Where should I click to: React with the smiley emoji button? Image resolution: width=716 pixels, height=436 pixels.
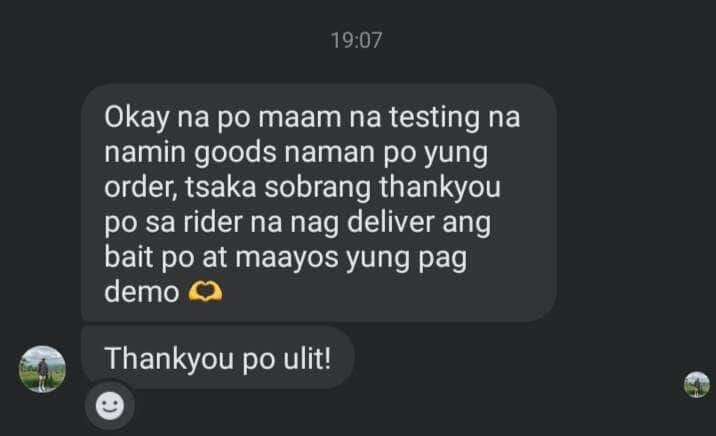click(109, 406)
